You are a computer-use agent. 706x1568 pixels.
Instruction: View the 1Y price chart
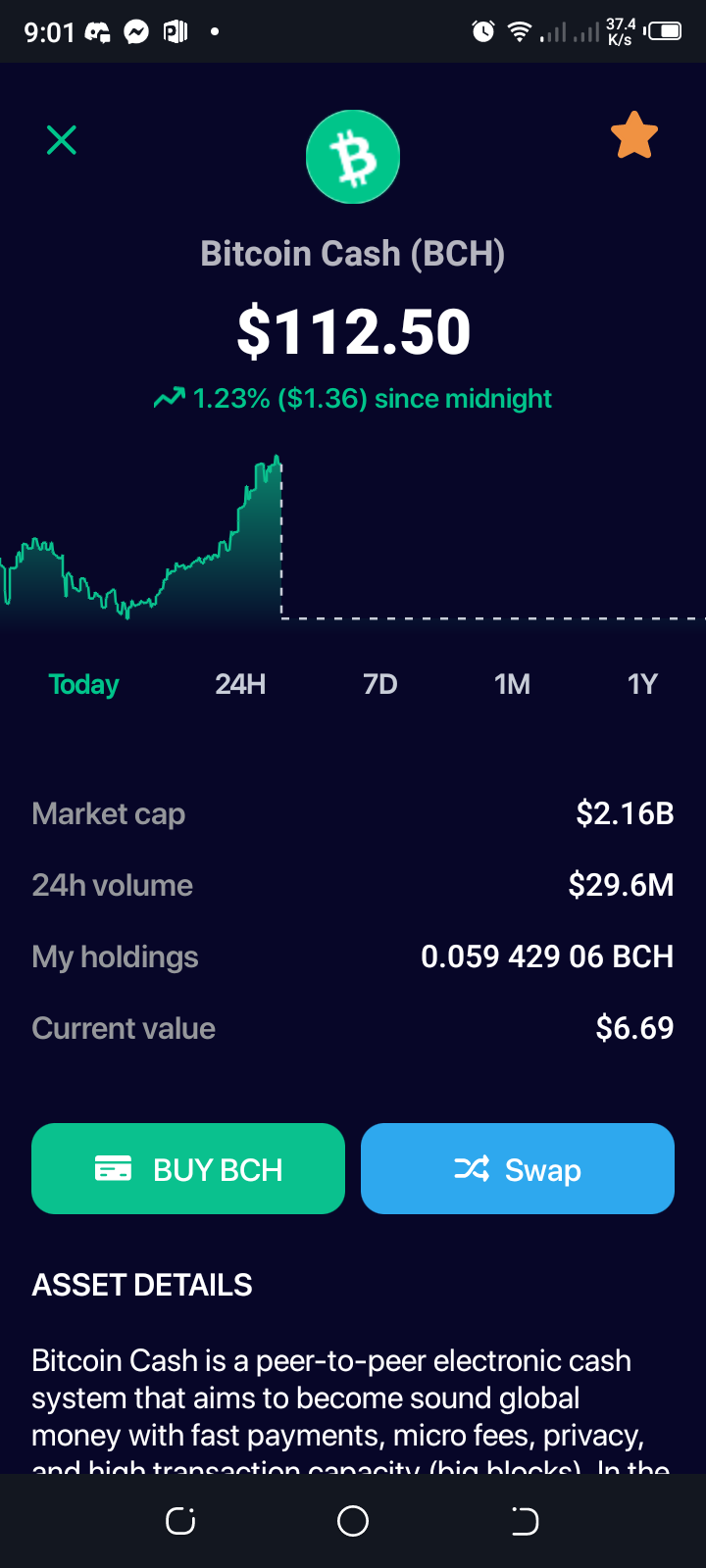(642, 684)
